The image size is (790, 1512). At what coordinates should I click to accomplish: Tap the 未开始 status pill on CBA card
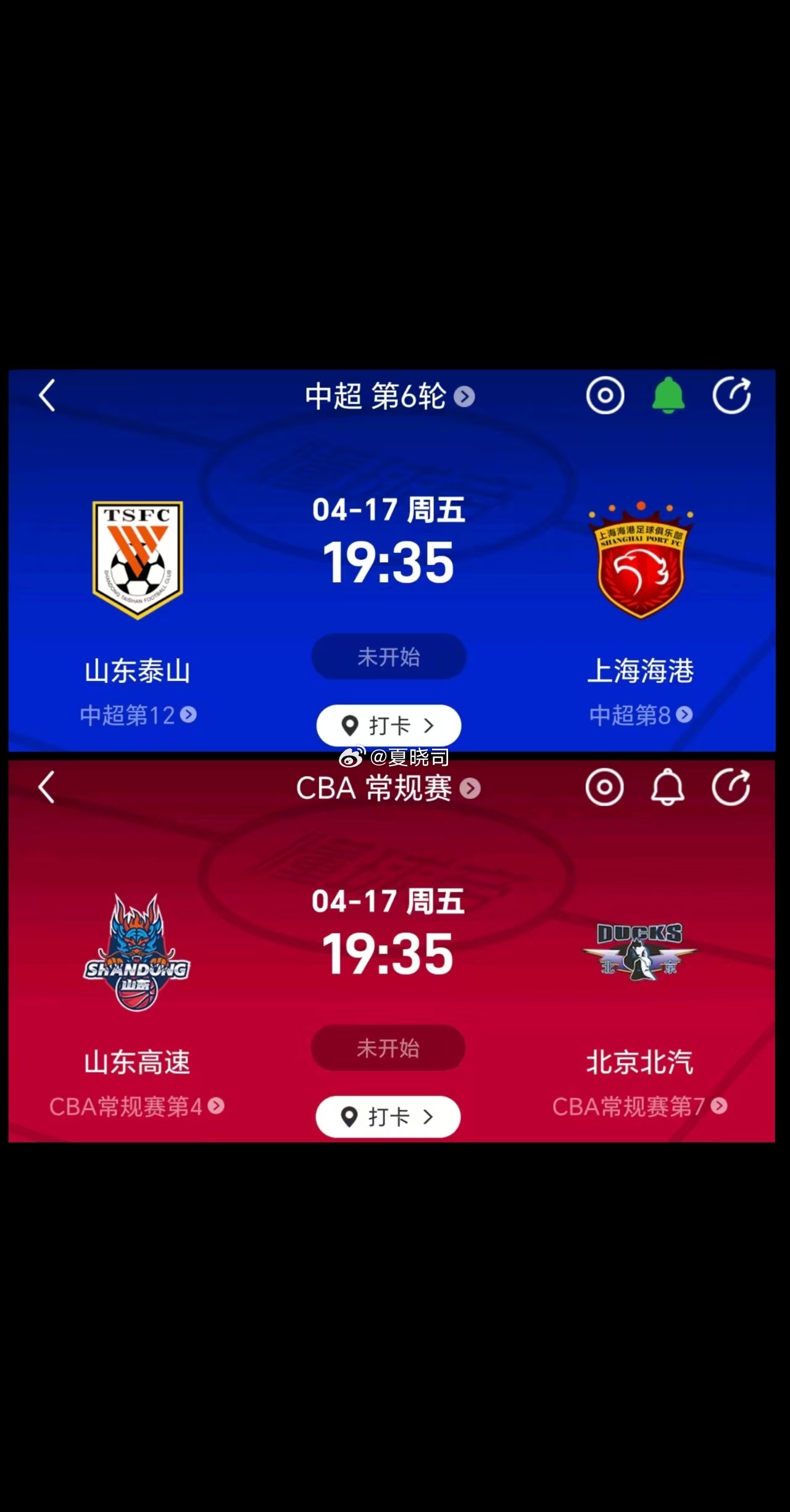[x=388, y=1049]
